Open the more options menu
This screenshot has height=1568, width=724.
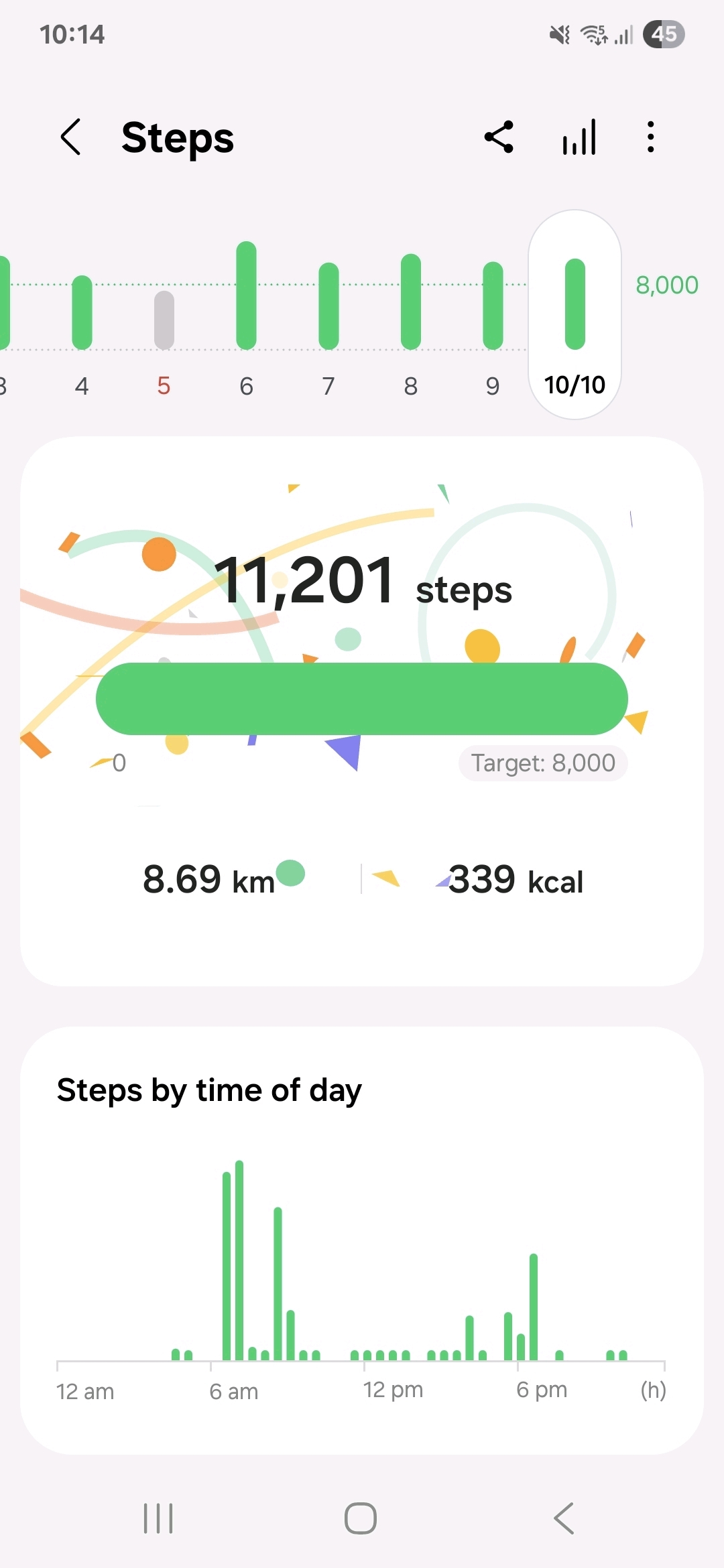[650, 137]
